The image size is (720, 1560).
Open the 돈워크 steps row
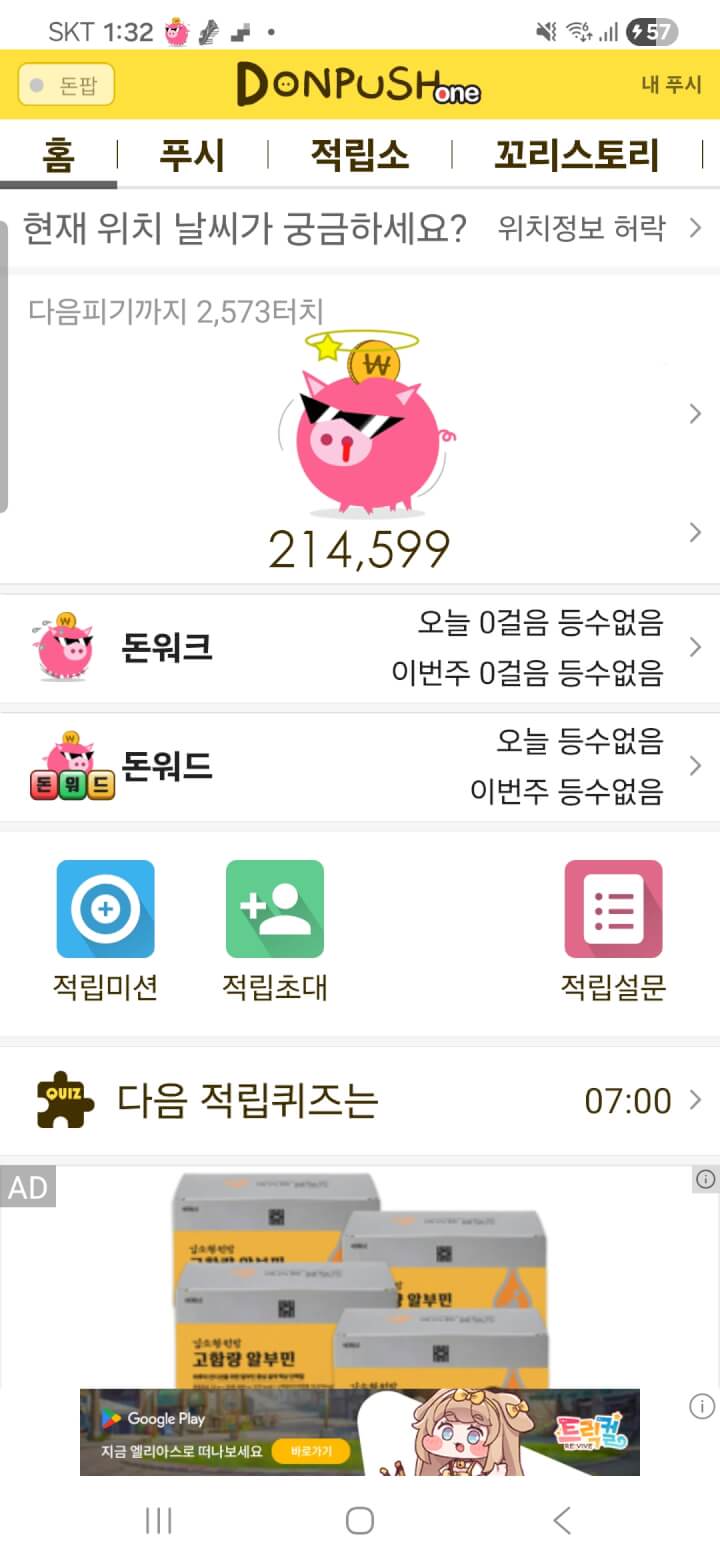click(360, 648)
